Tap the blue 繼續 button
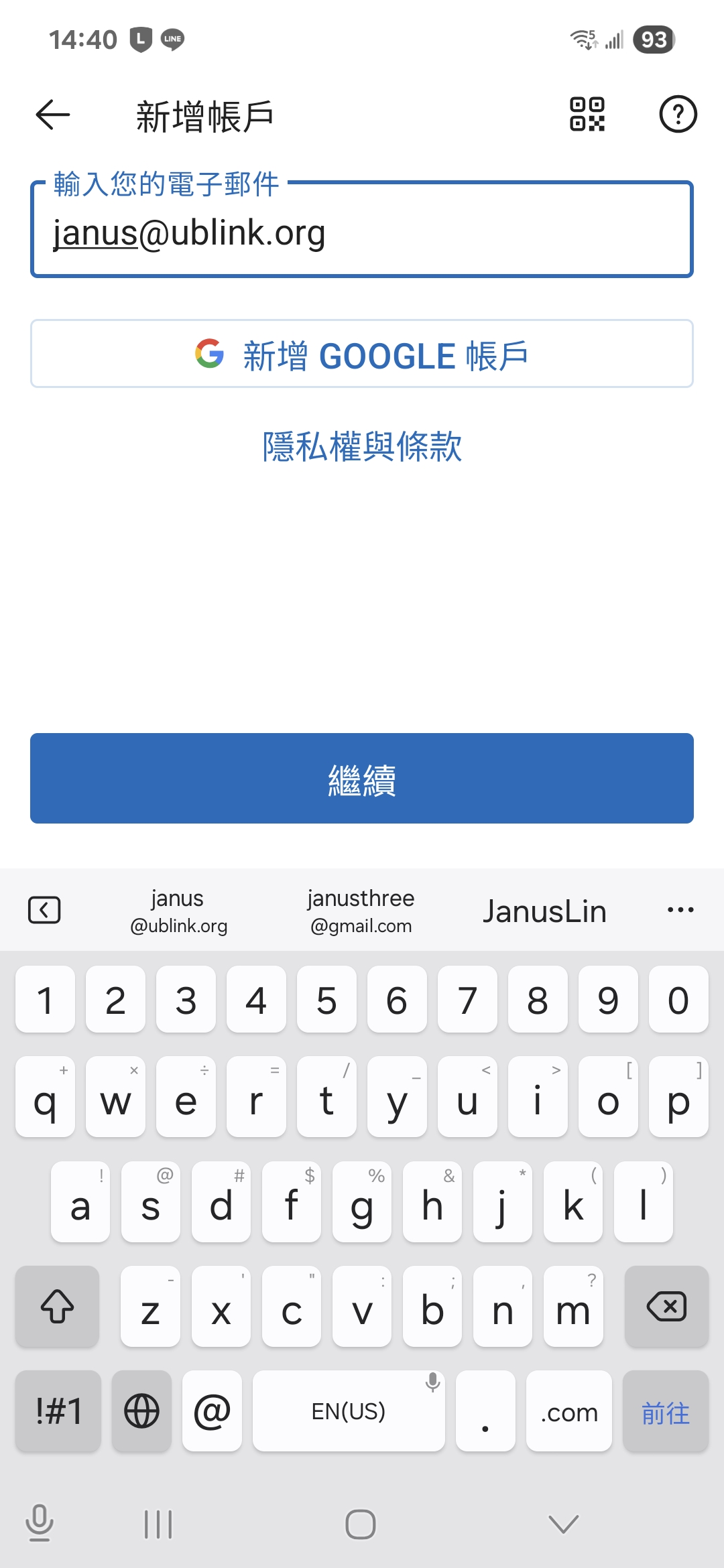The height and width of the screenshot is (1568, 724). click(362, 779)
